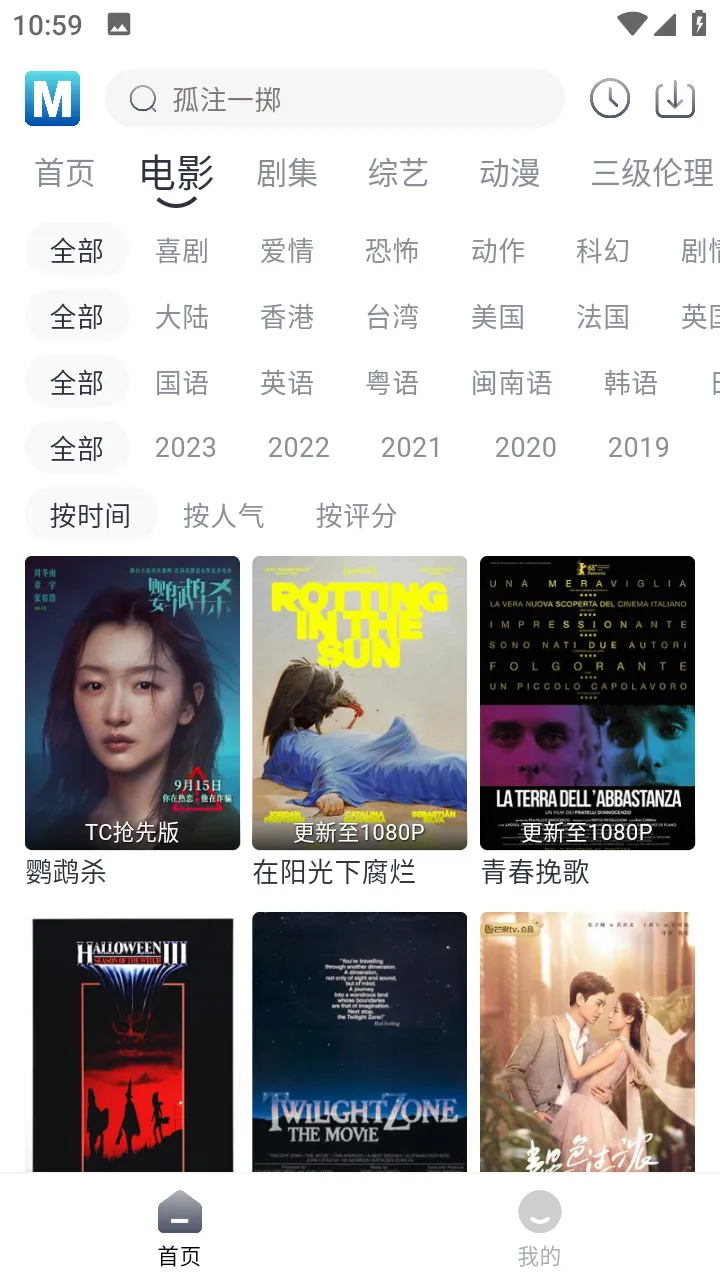Choose the 美国 region filter
Image resolution: width=720 pixels, height=1280 pixels.
498,317
